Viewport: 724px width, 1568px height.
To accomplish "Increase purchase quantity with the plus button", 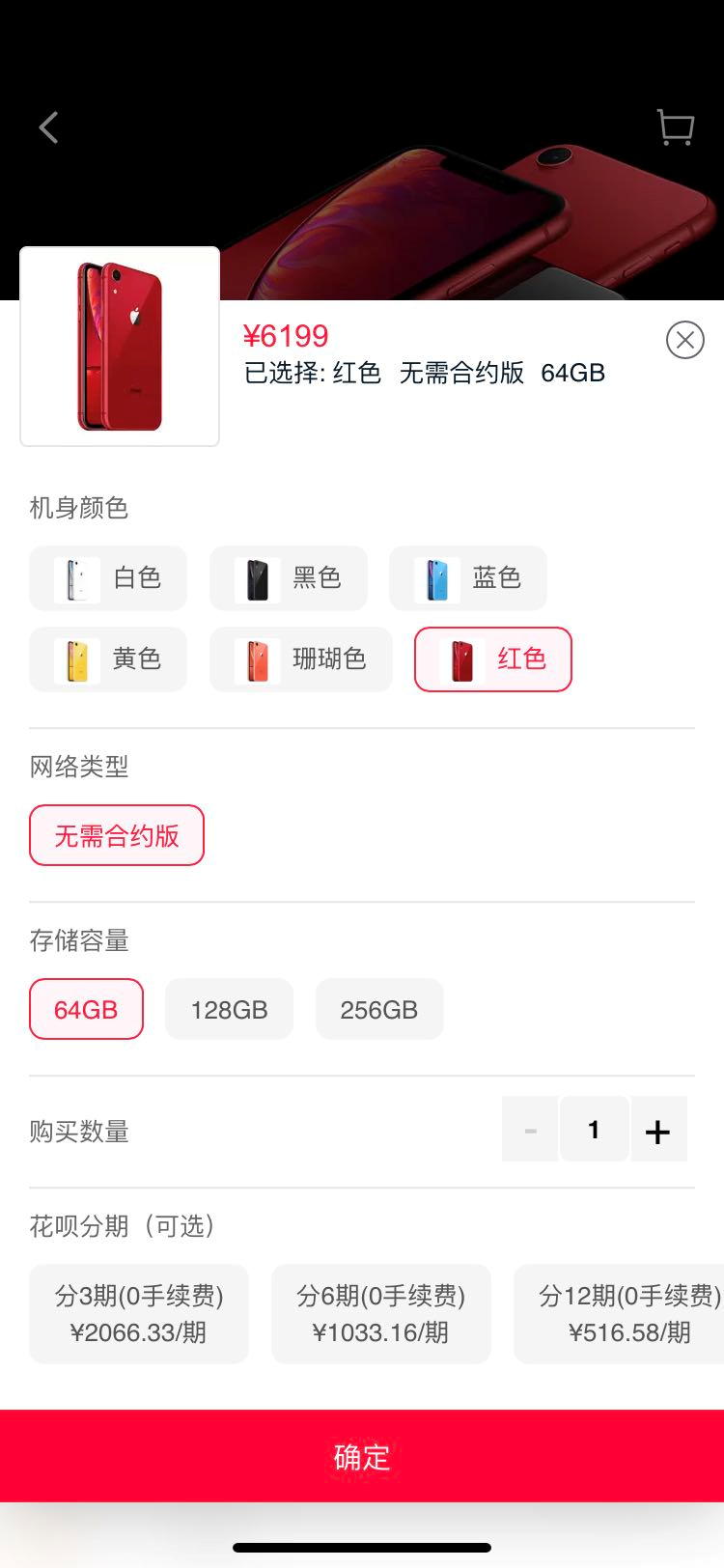I will click(x=658, y=1130).
